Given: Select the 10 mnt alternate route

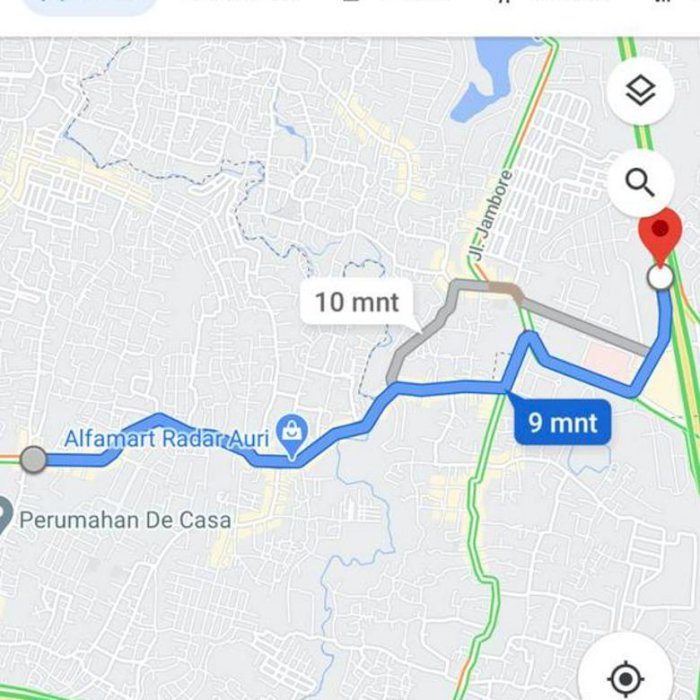Looking at the screenshot, I should [356, 302].
